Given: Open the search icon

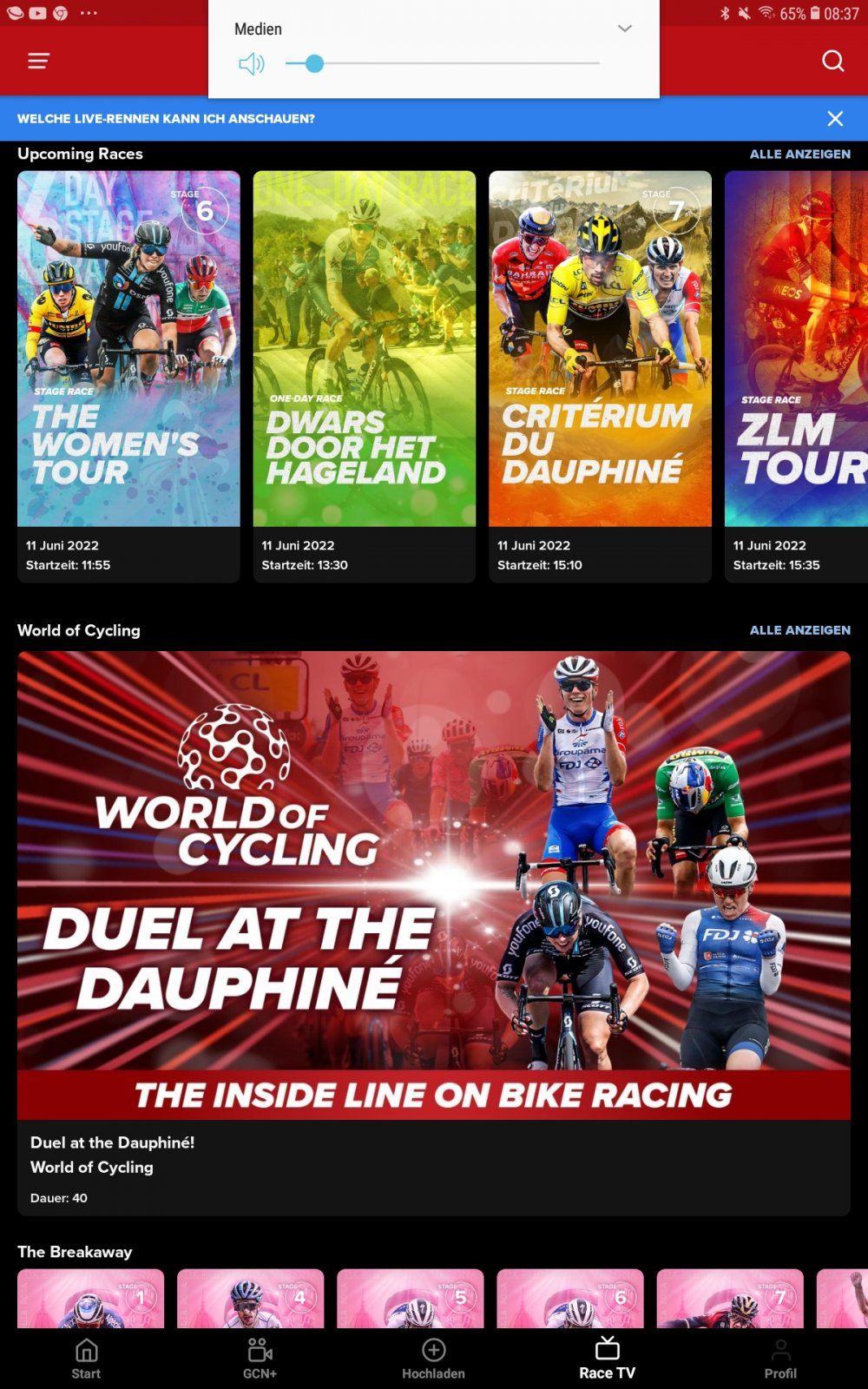Looking at the screenshot, I should pyautogui.click(x=832, y=61).
